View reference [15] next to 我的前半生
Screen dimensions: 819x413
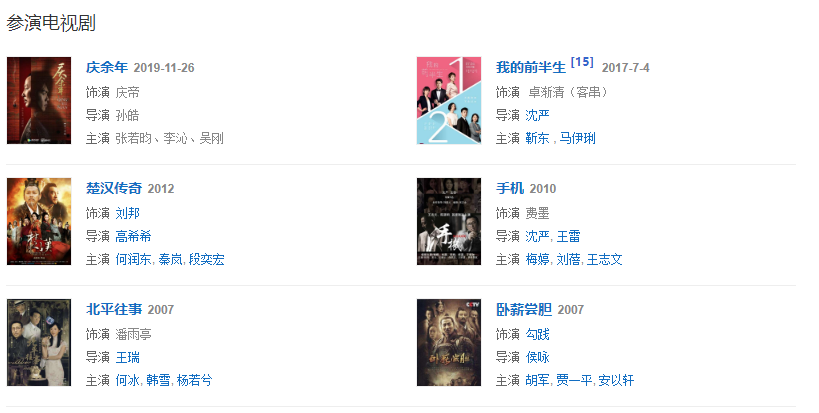[582, 63]
